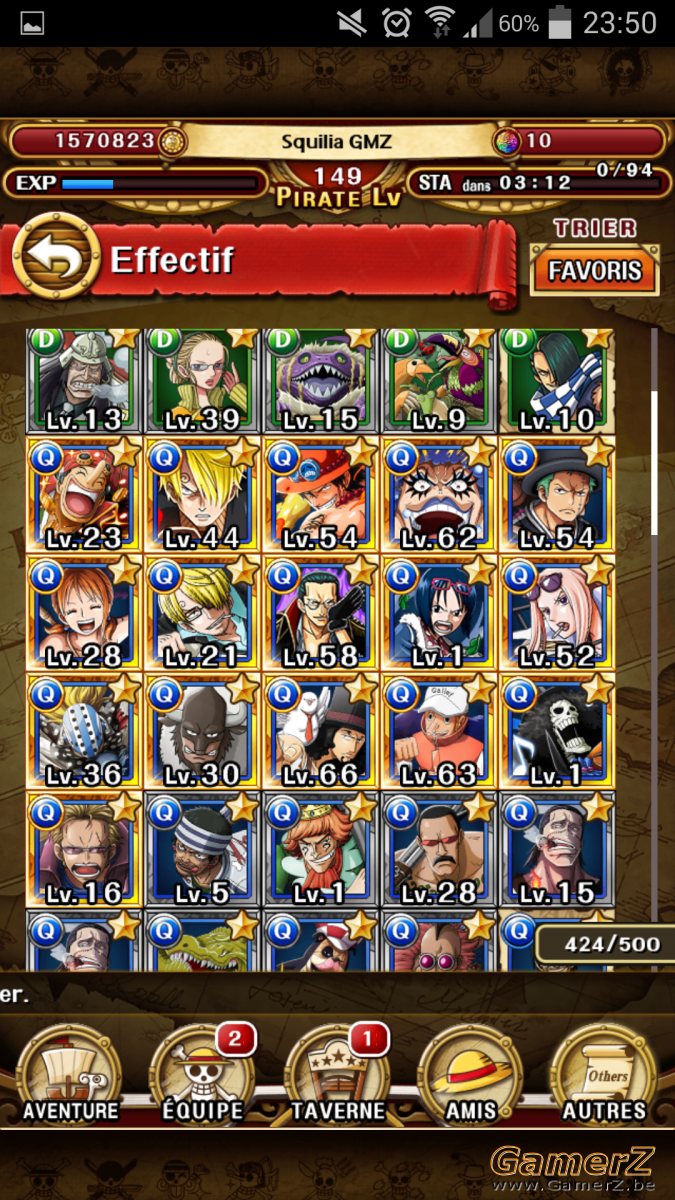
Task: Open the Lv.5 character card
Action: click(202, 849)
